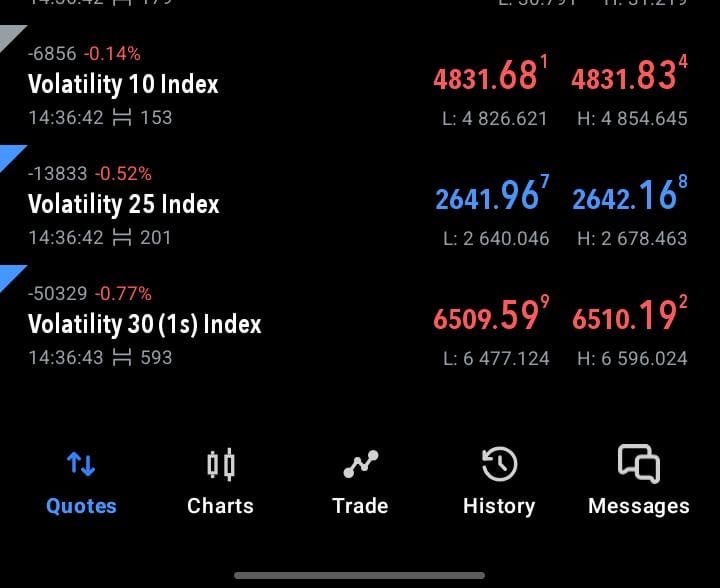Open Volatility 30 (1s) Index quote
Viewport: 720px width, 588px height.
(360, 325)
